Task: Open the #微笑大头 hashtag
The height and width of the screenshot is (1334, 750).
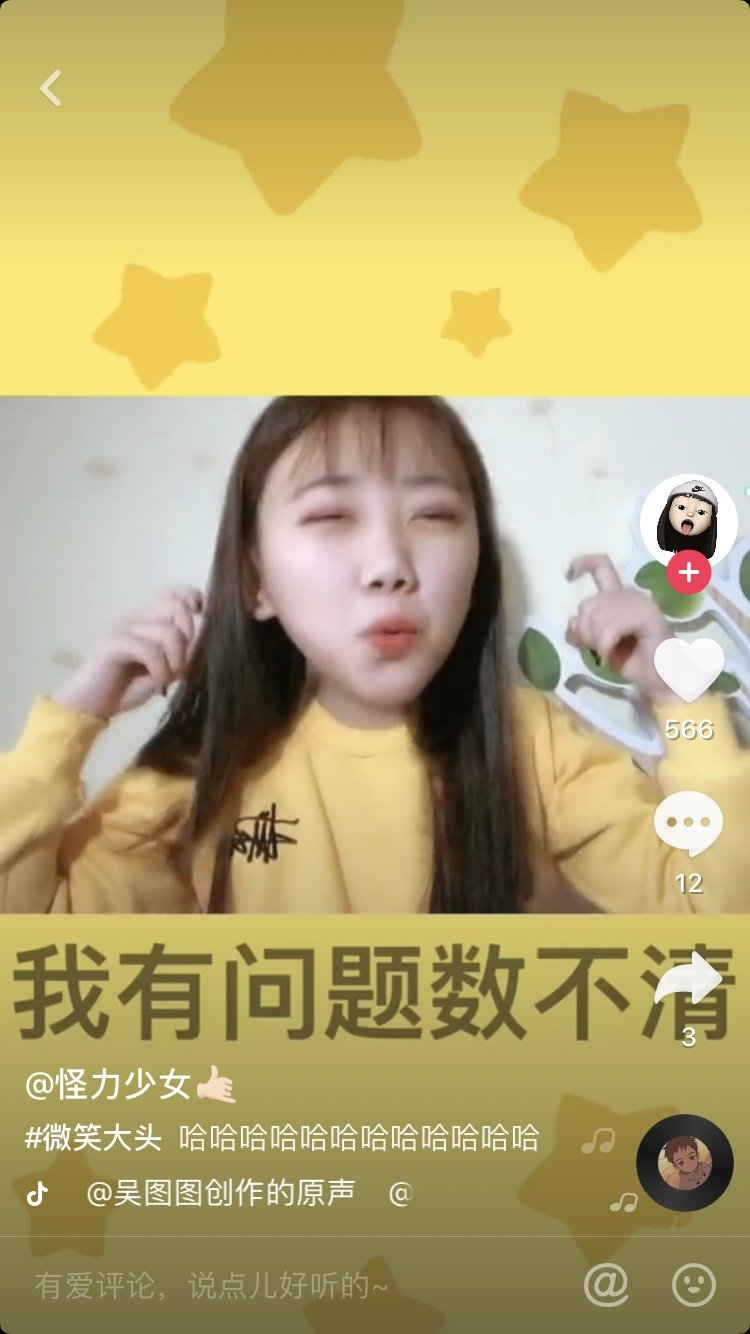Action: (92, 1138)
